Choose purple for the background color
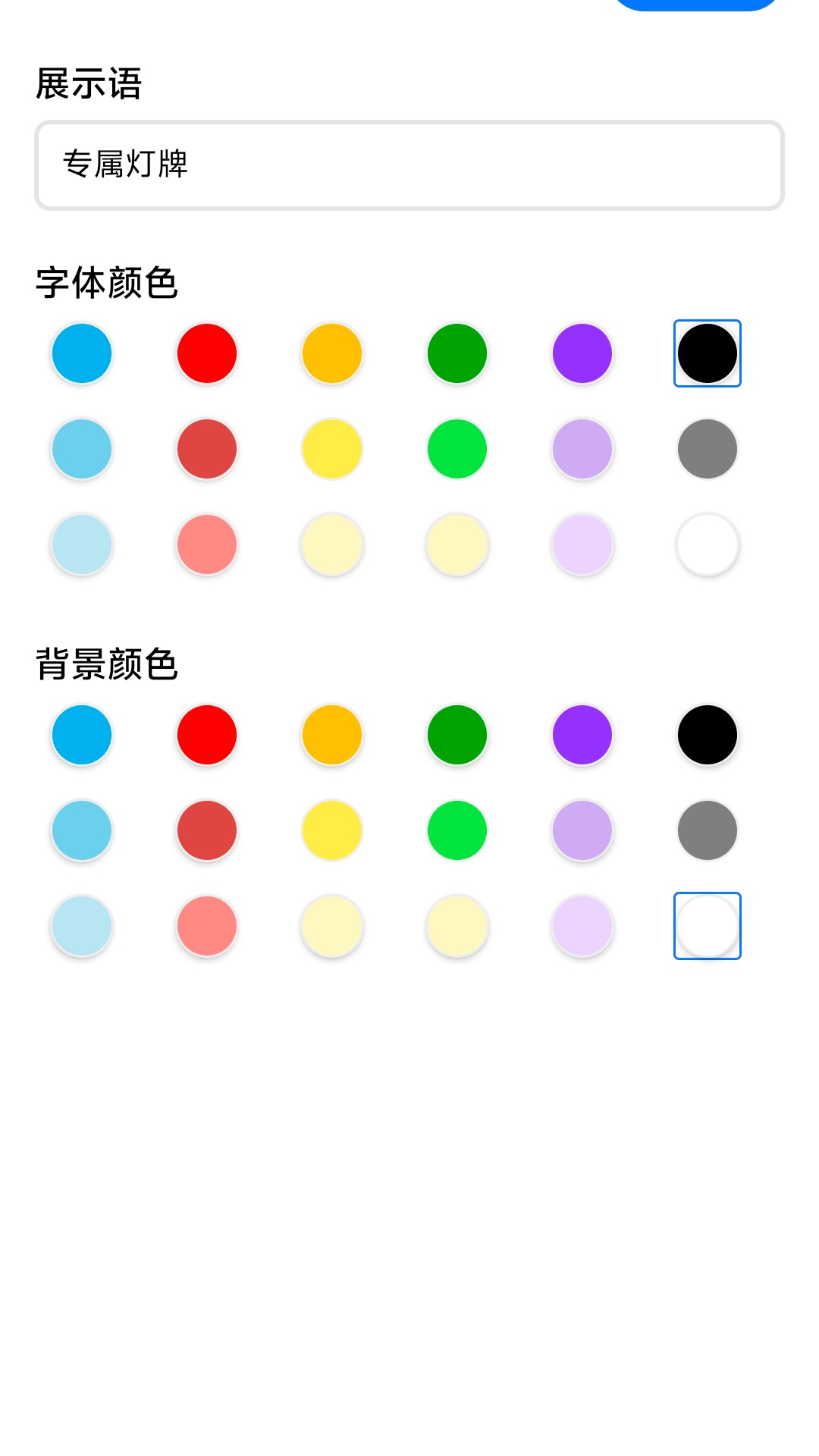Viewport: 819px width, 1456px height. 582,734
